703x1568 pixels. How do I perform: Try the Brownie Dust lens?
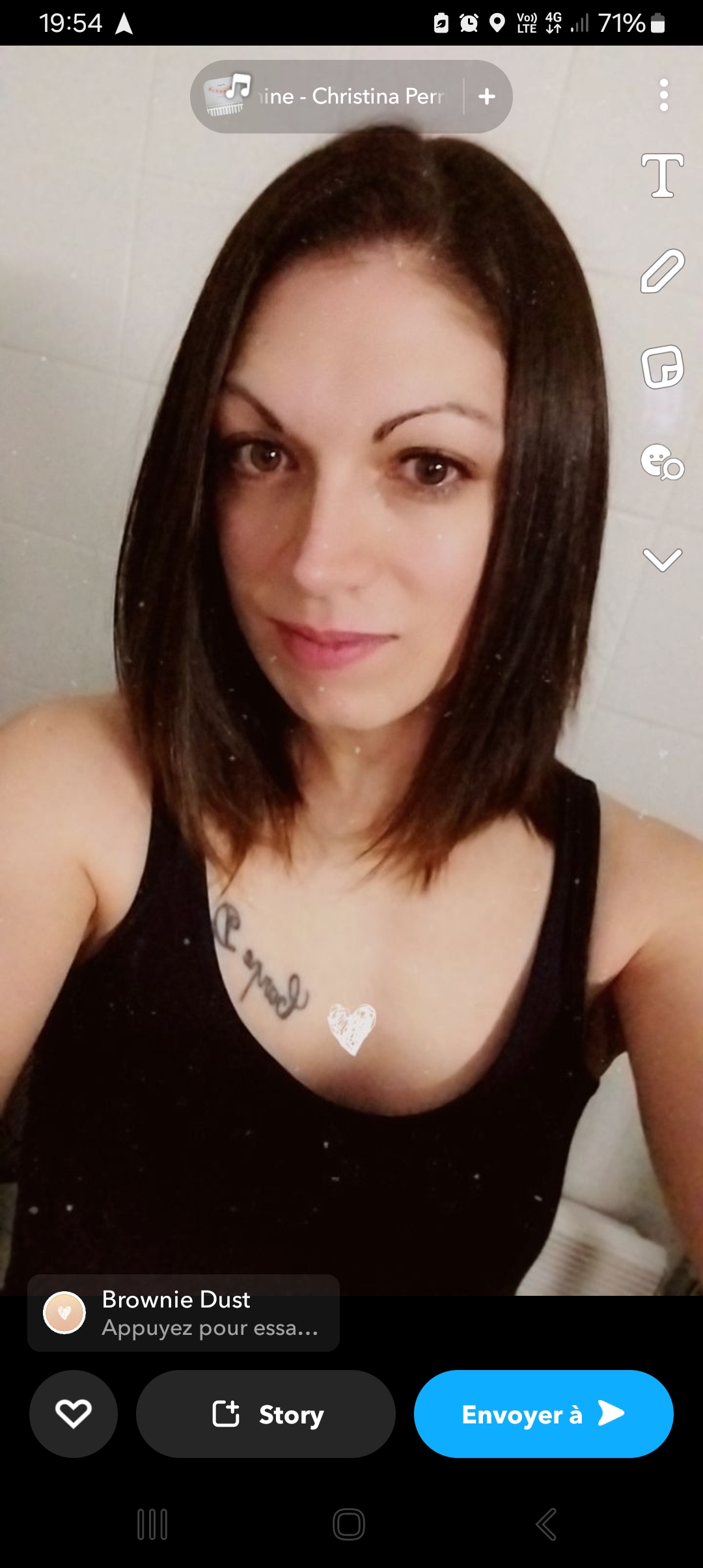pyautogui.click(x=184, y=1313)
